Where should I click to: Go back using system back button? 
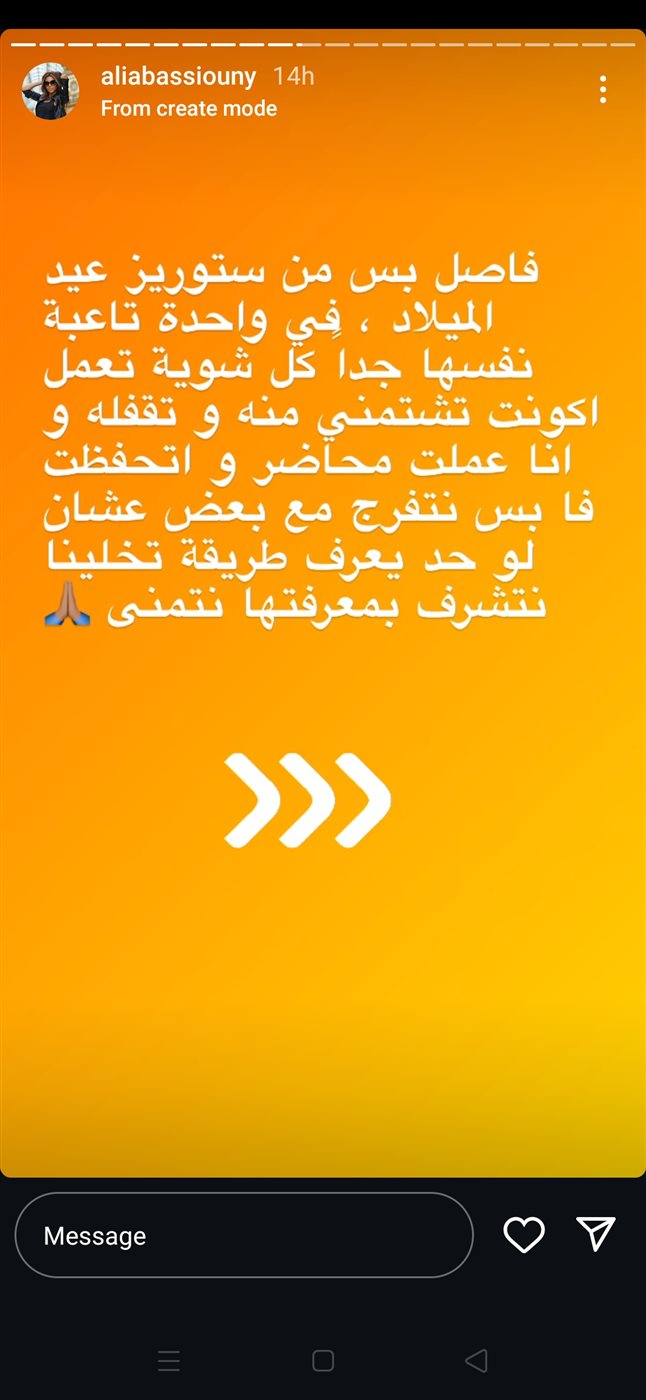476,1360
